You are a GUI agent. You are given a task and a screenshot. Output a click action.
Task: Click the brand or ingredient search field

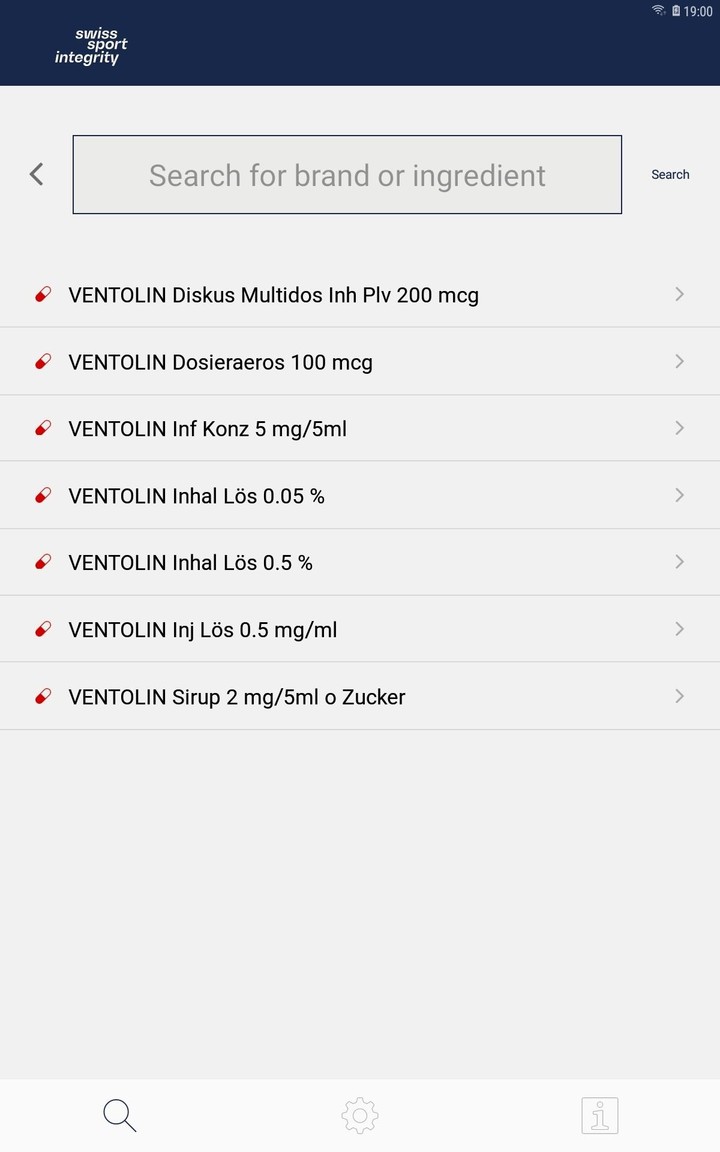tap(347, 174)
